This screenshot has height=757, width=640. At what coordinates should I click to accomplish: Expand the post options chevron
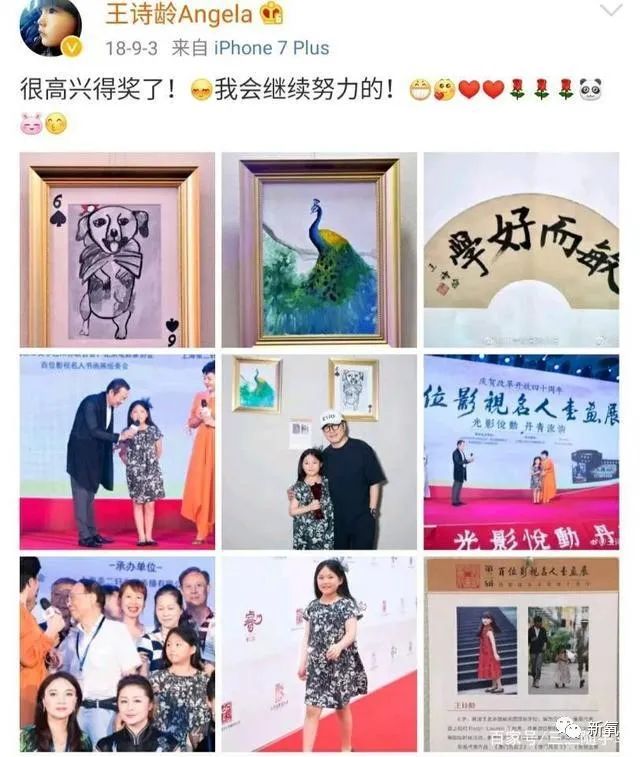pyautogui.click(x=609, y=11)
